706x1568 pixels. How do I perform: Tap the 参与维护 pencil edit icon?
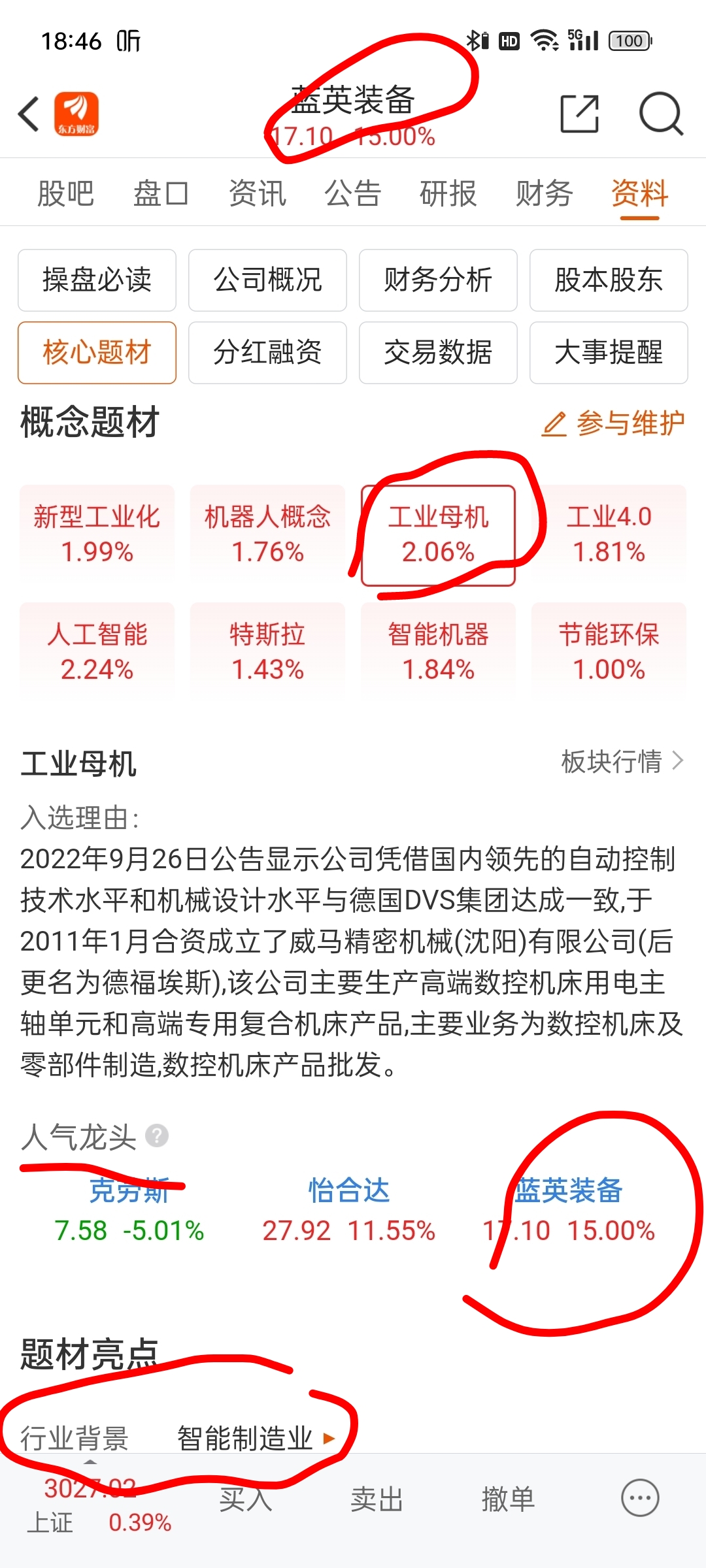click(556, 423)
